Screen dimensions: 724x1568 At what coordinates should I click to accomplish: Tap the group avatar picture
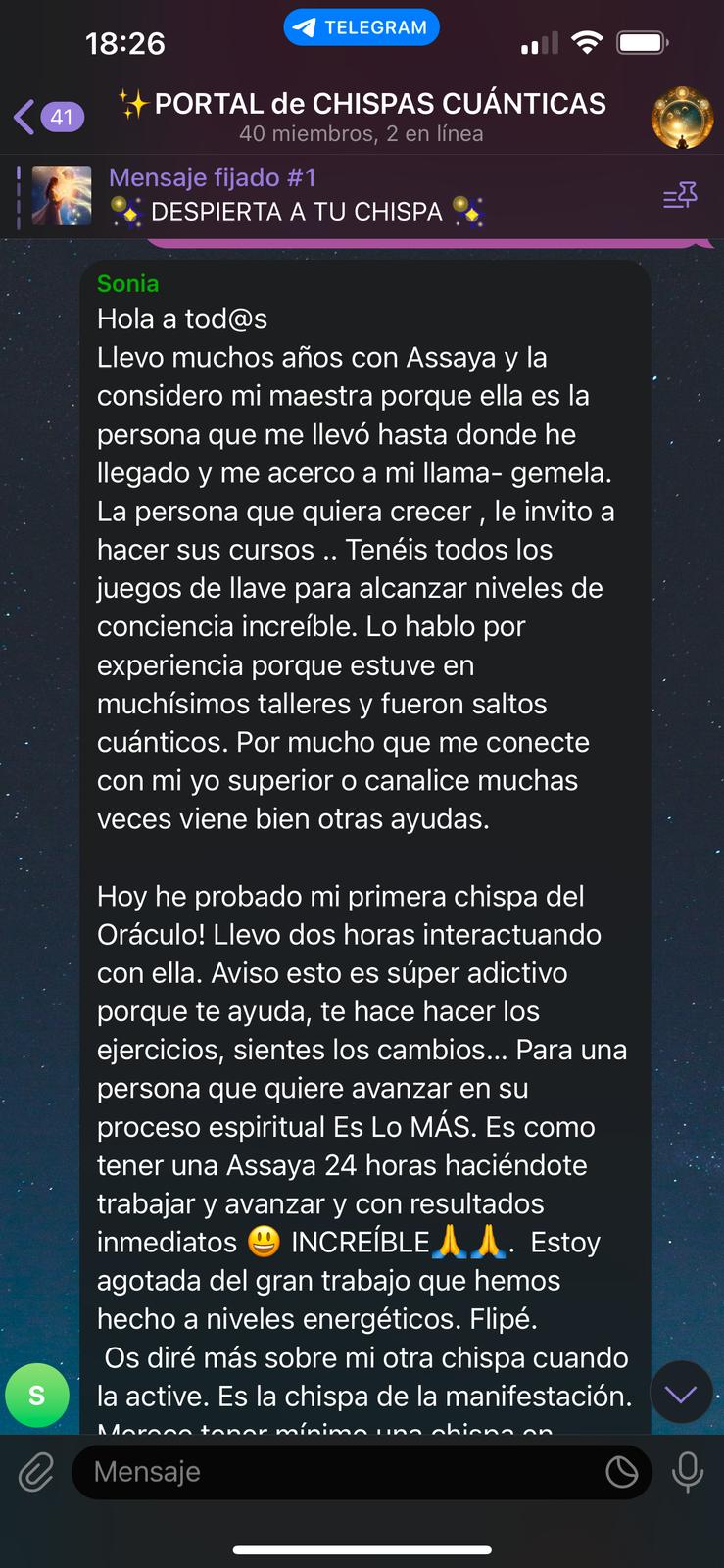(682, 118)
